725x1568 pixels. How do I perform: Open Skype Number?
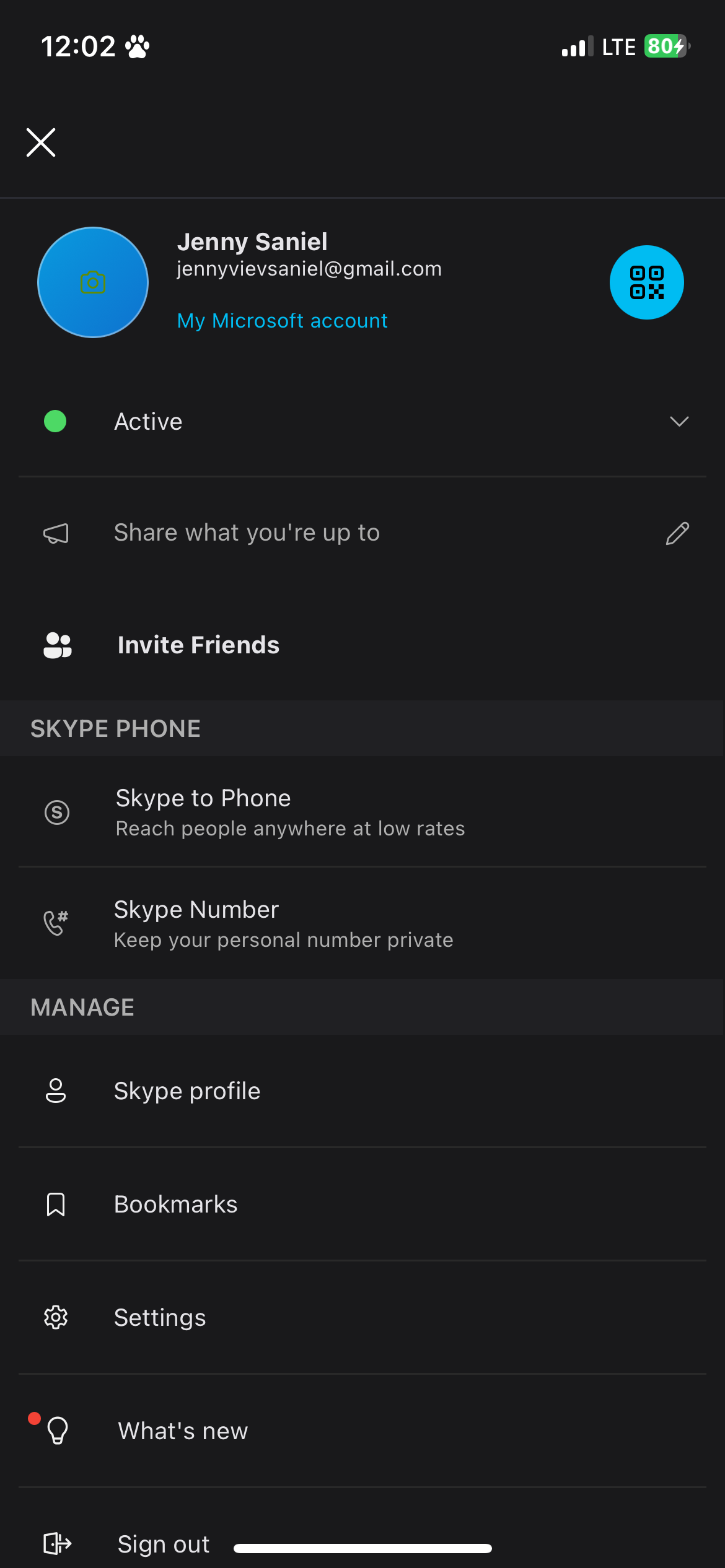pyautogui.click(x=362, y=923)
